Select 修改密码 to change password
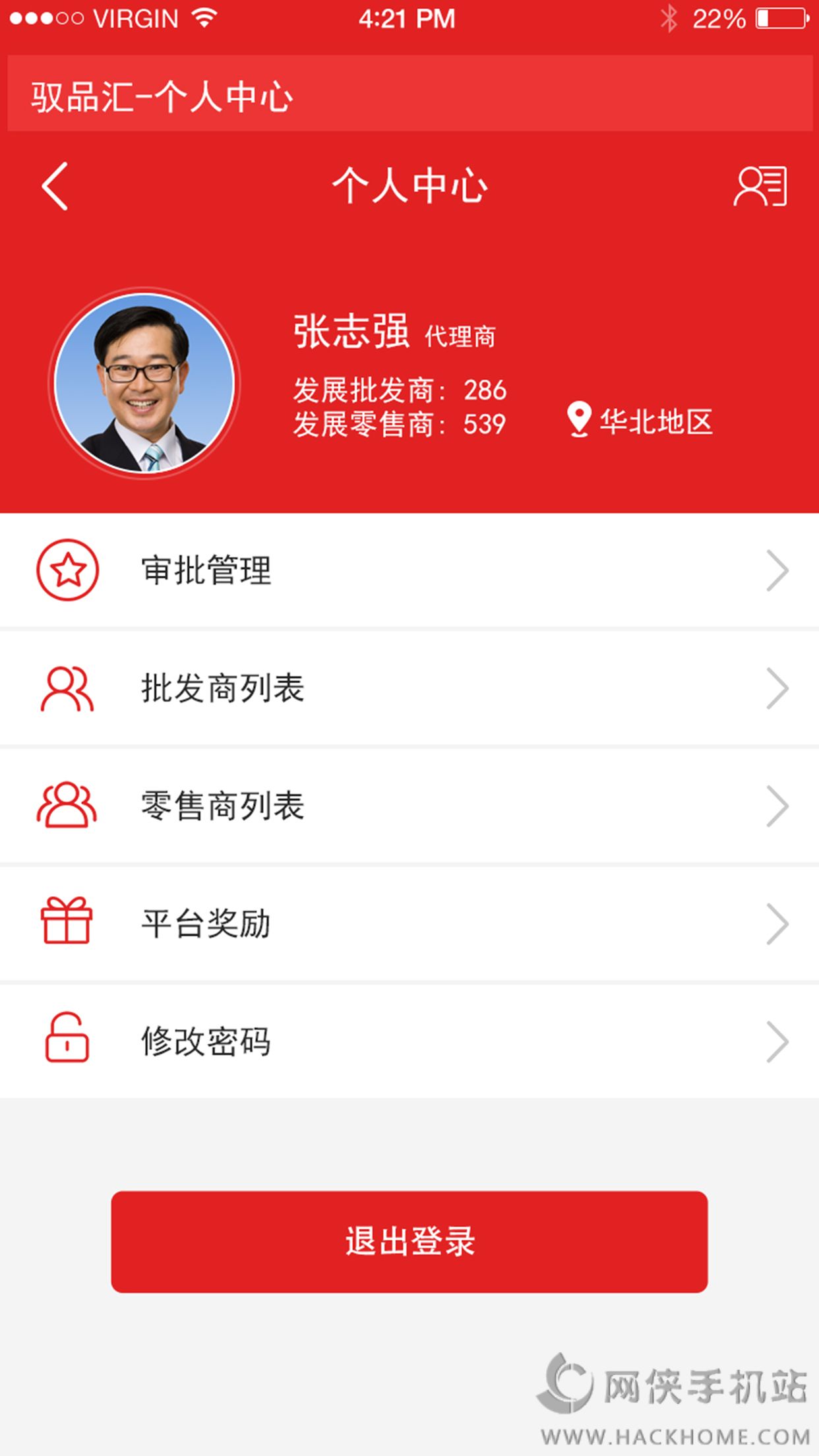This screenshot has height=1456, width=819. click(x=409, y=1041)
